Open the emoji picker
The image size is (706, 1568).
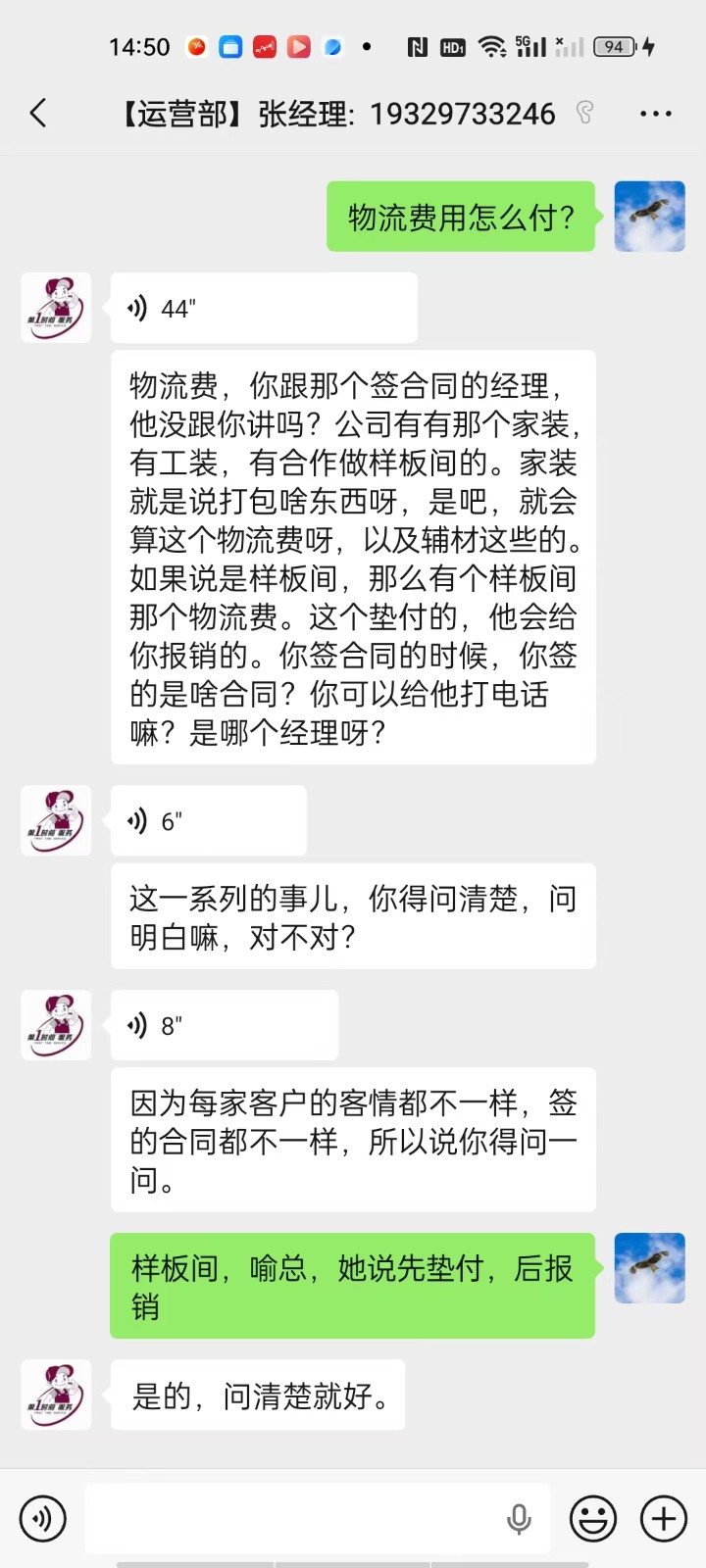(593, 1519)
